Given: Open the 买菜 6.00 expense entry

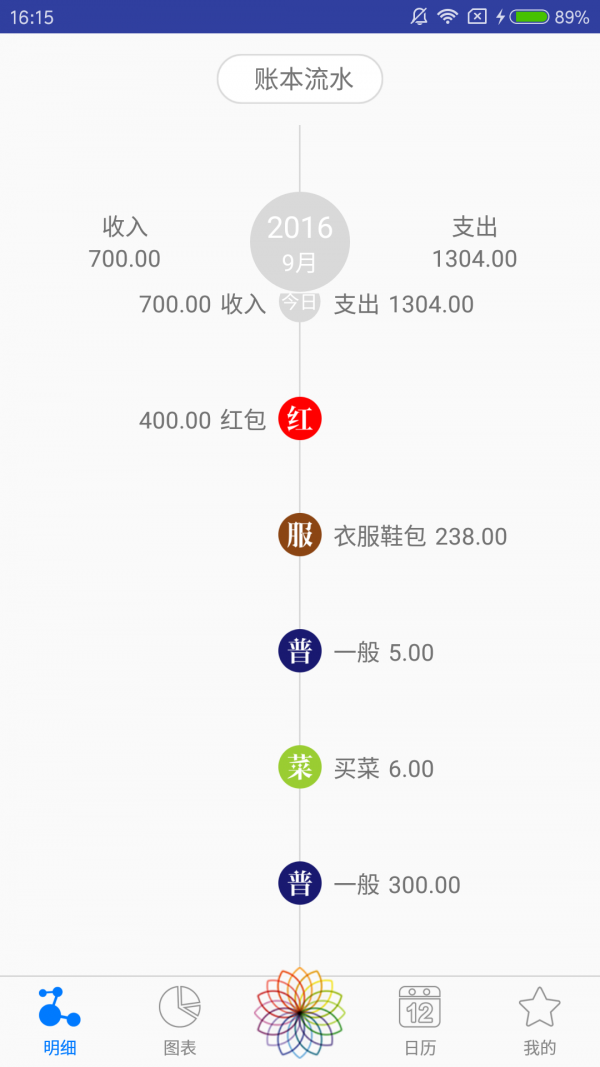Looking at the screenshot, I should point(356,768).
